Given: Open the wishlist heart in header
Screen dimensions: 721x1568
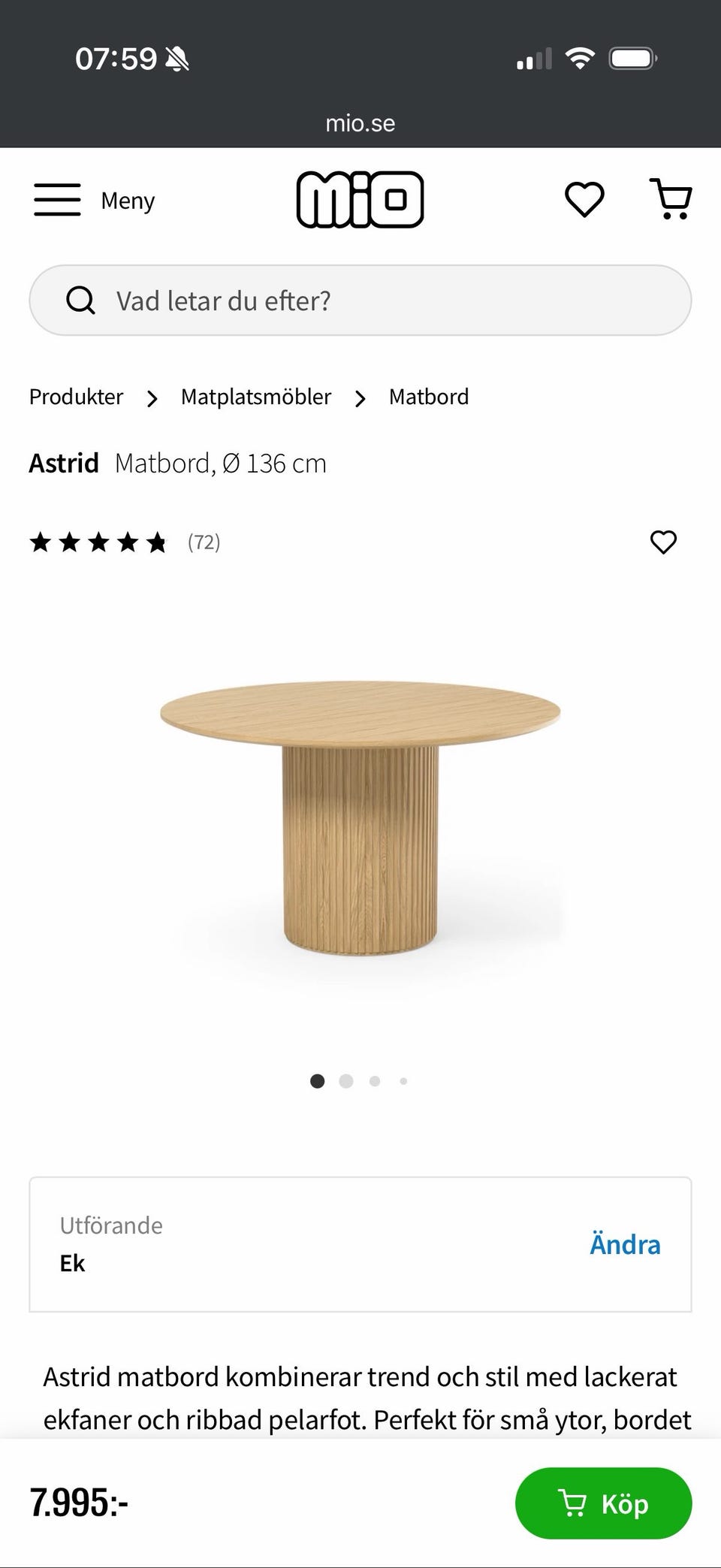Looking at the screenshot, I should [x=584, y=200].
